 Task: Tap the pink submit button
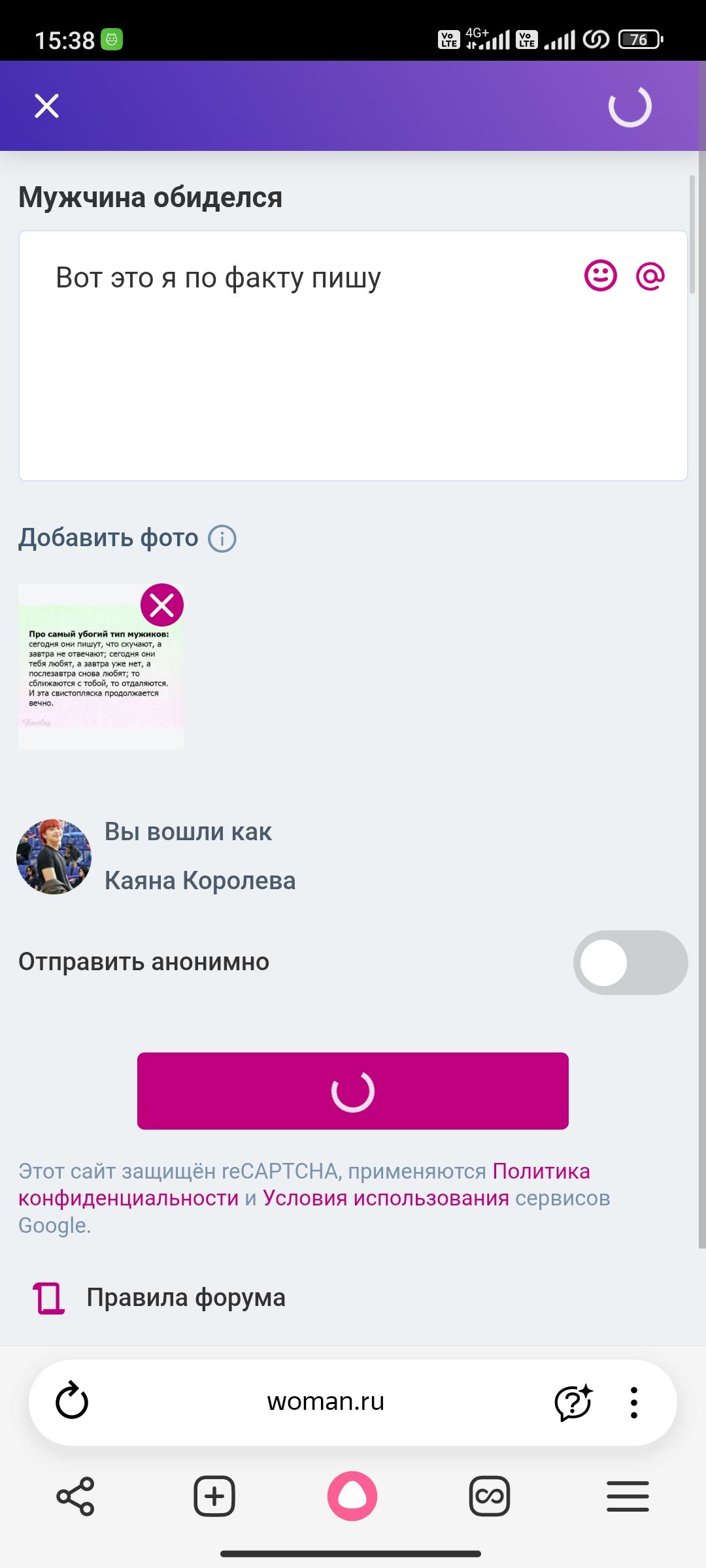coord(353,1091)
